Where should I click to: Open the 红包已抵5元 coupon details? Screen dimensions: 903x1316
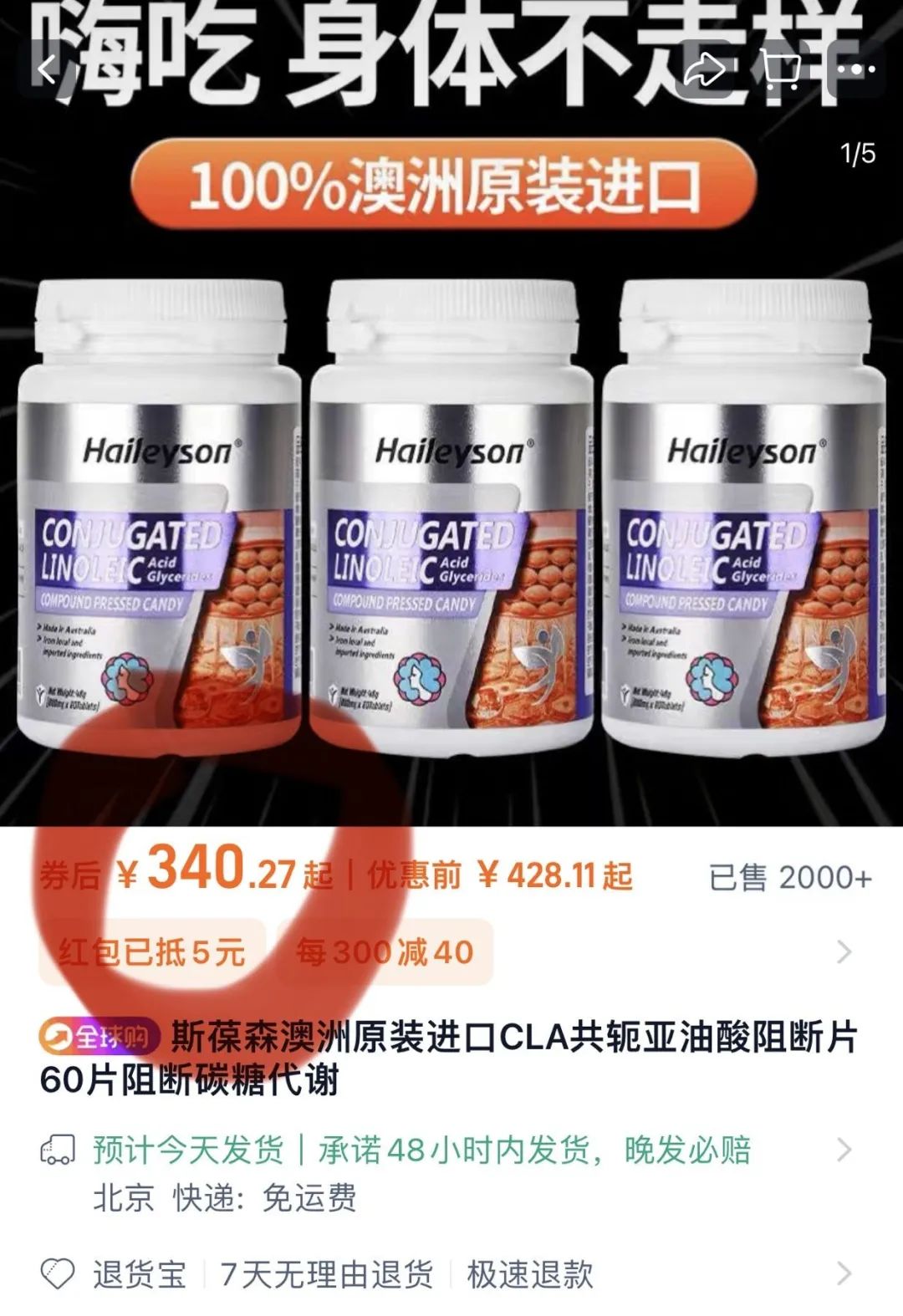pyautogui.click(x=151, y=951)
